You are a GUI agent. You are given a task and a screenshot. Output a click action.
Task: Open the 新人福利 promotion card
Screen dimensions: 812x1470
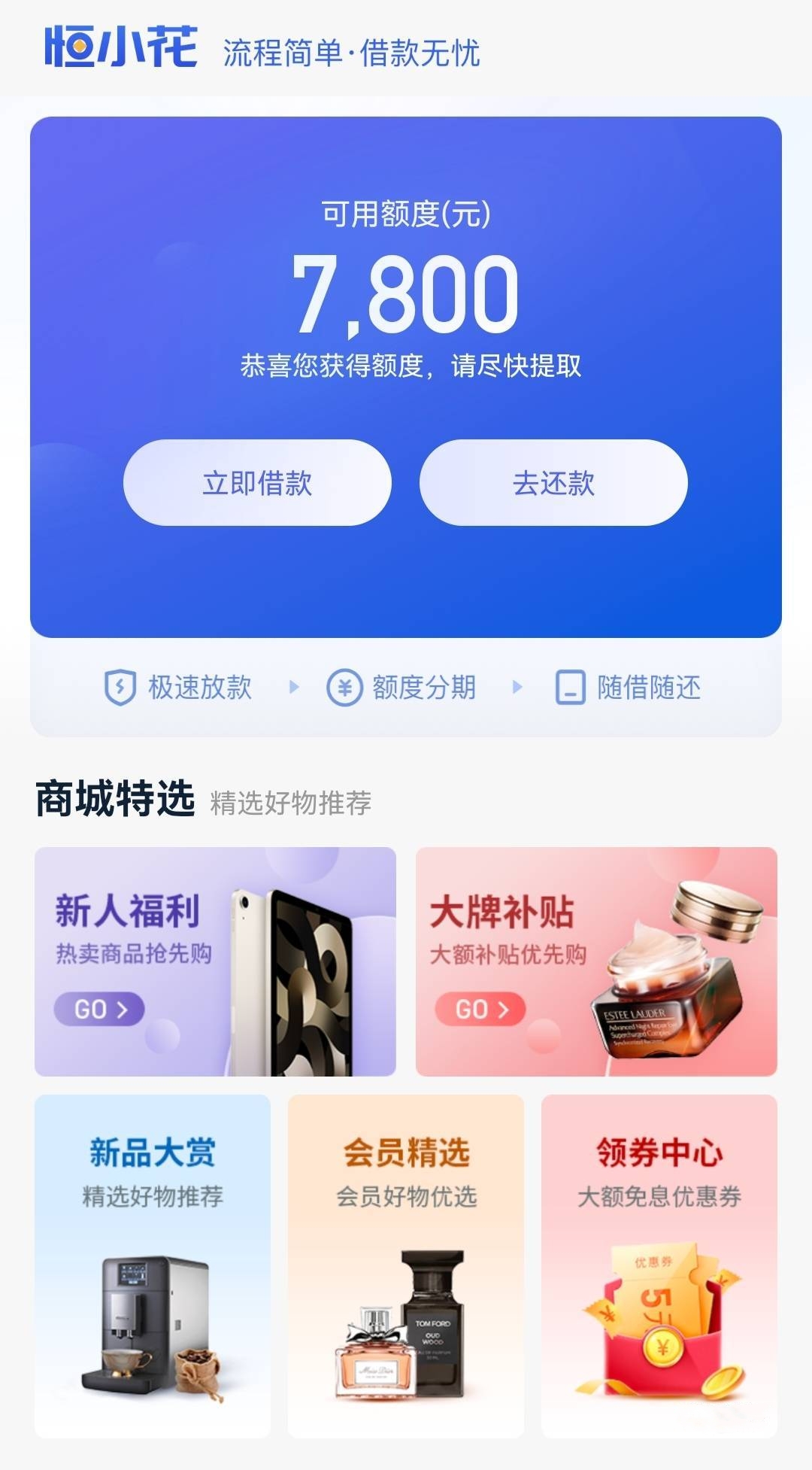pos(215,961)
